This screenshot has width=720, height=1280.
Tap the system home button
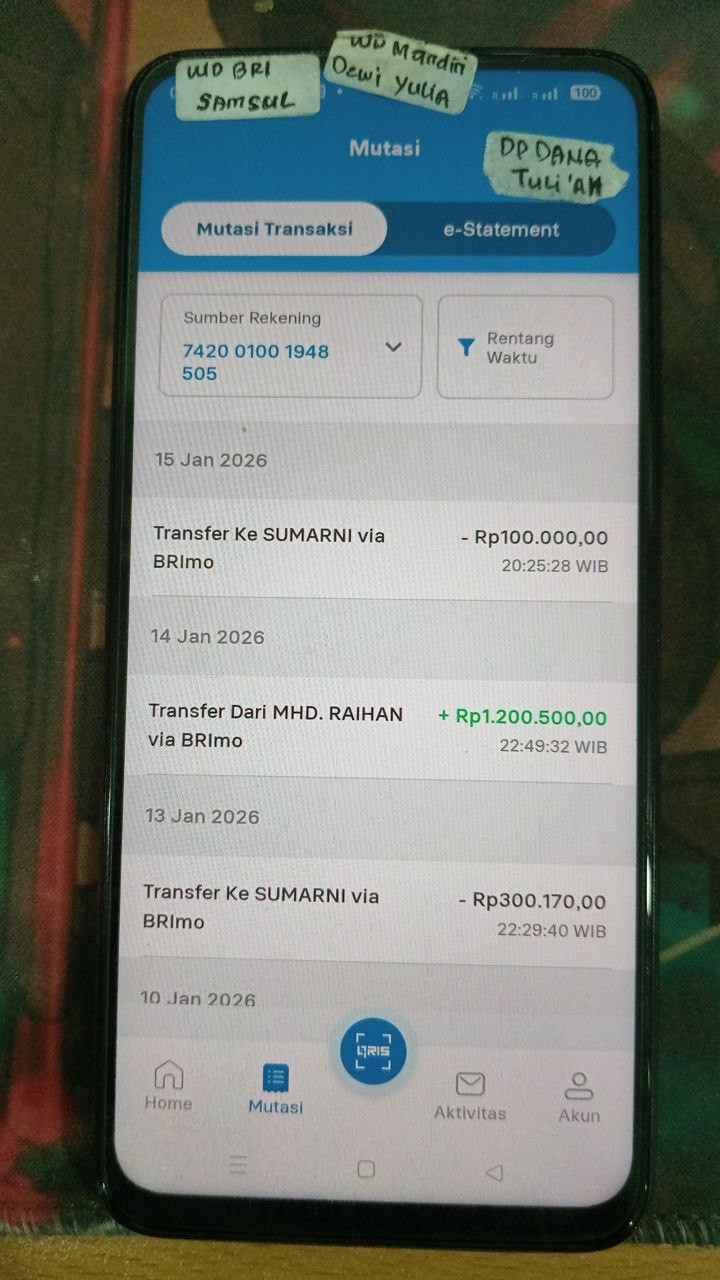click(366, 1168)
